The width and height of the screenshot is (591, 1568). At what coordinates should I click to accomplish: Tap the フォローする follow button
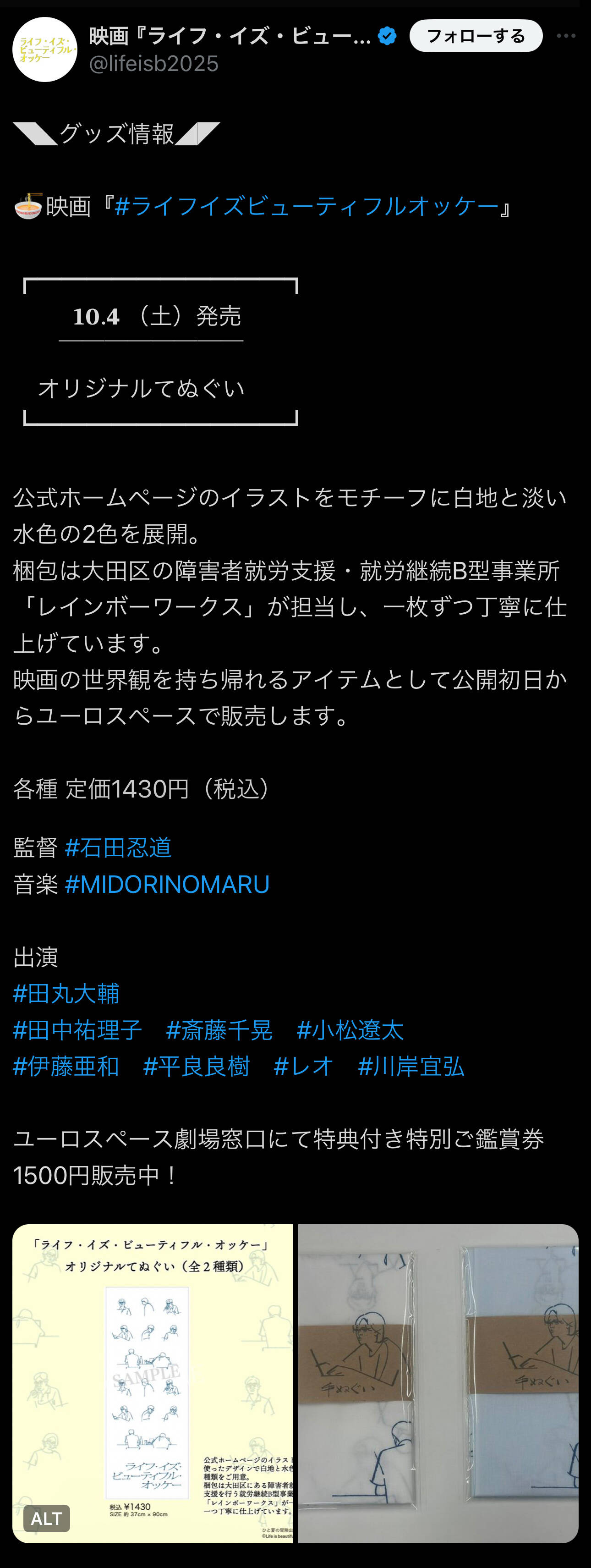pyautogui.click(x=476, y=36)
